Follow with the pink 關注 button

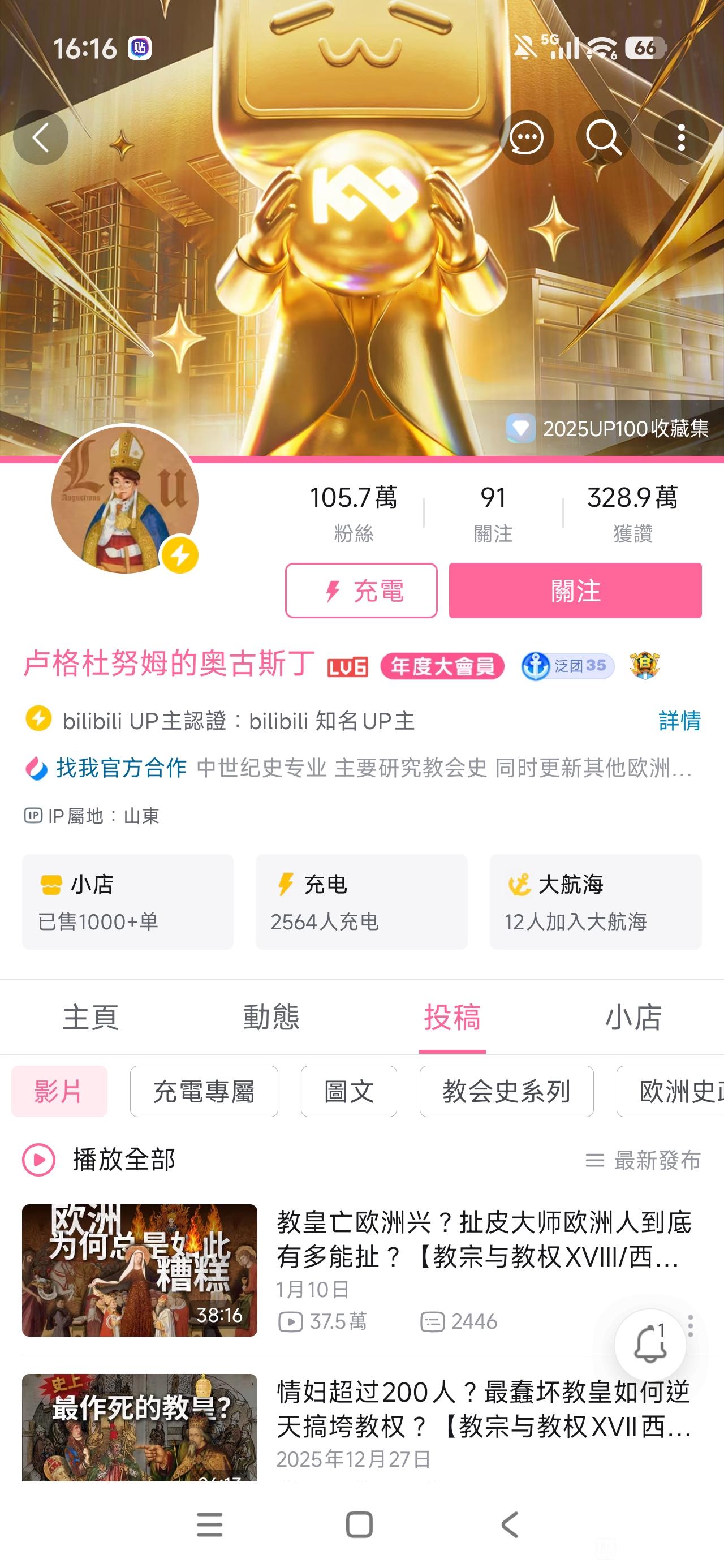click(575, 591)
